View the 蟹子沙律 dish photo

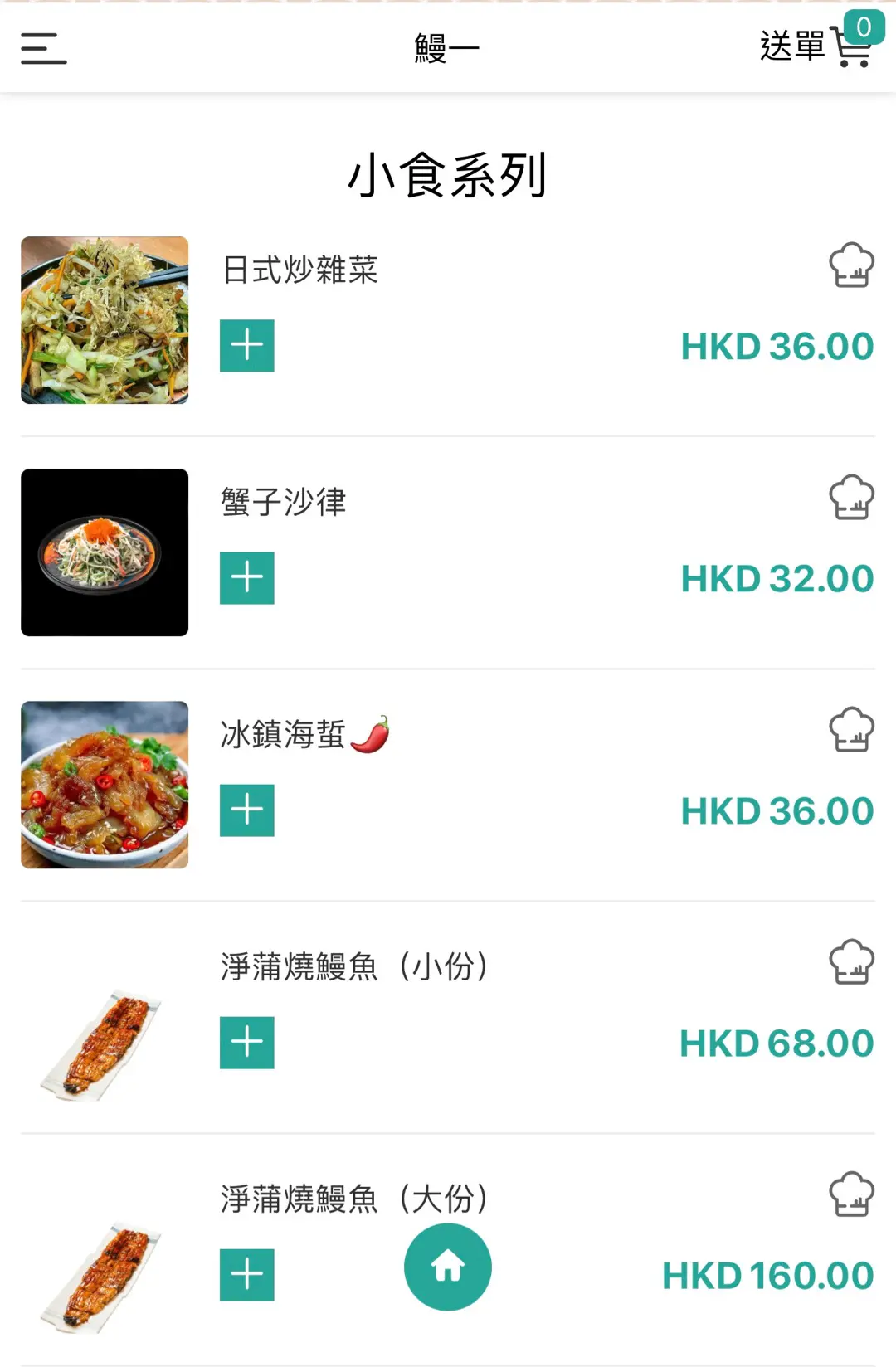tap(105, 552)
